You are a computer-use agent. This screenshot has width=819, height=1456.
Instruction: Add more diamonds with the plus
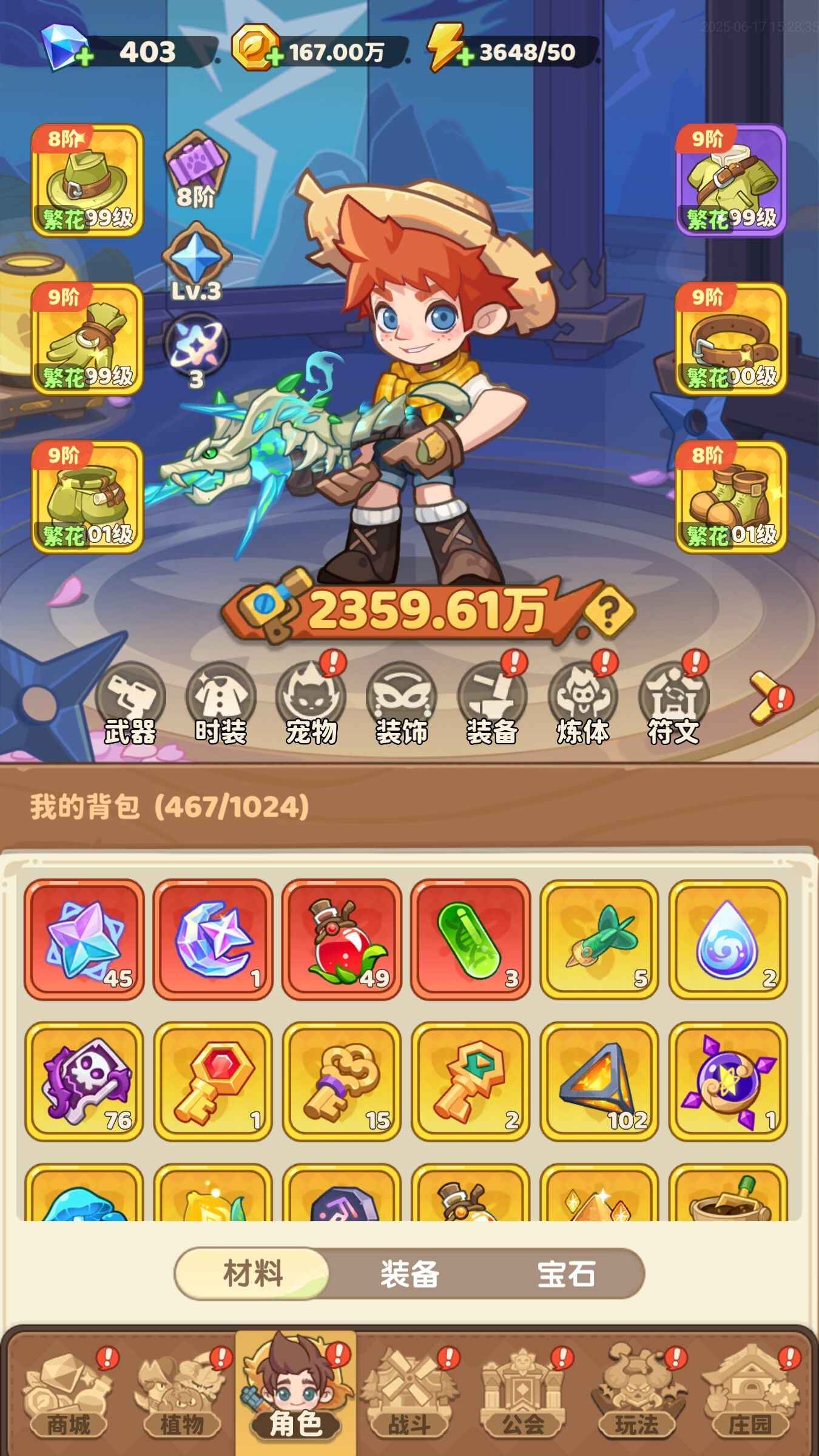click(84, 57)
